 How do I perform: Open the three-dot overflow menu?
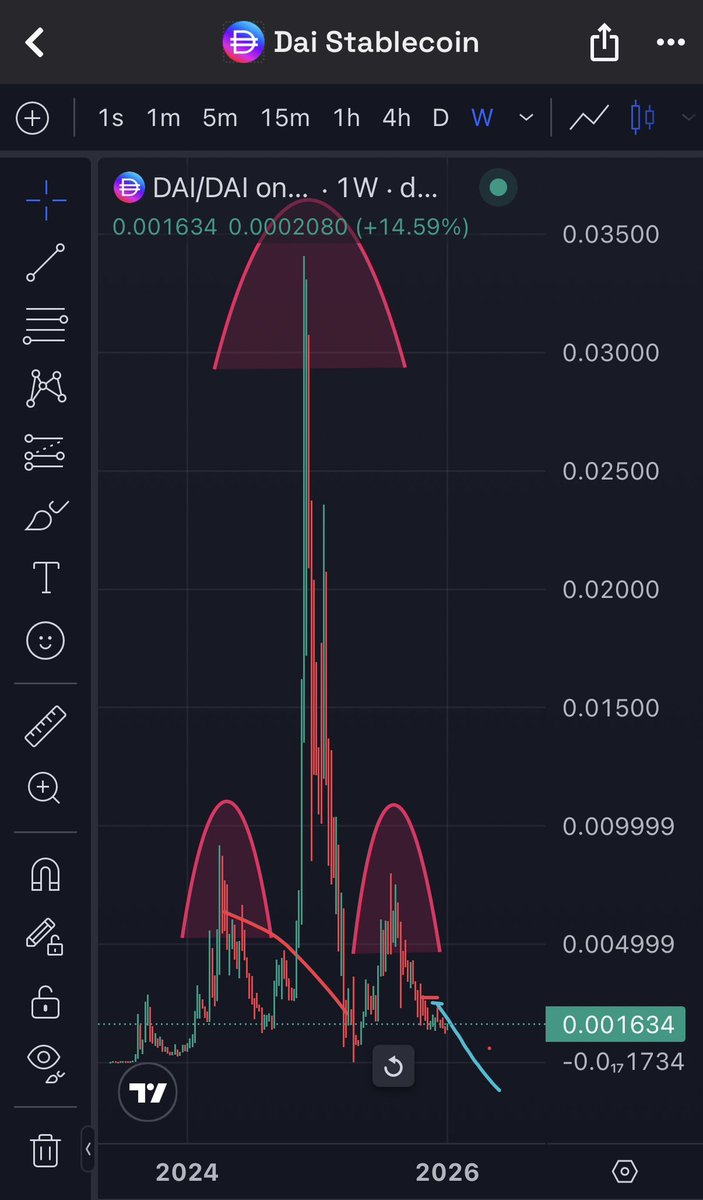670,43
